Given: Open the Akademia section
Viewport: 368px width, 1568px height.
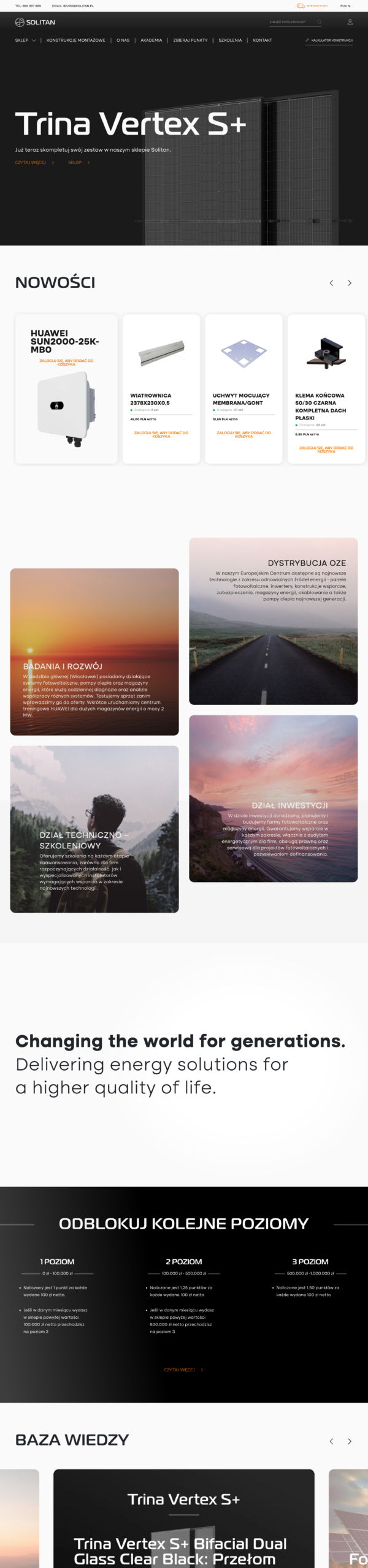Looking at the screenshot, I should pos(151,40).
